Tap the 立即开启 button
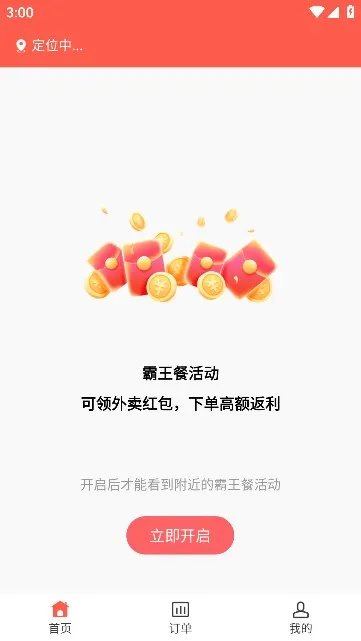The image size is (361, 641). (180, 535)
